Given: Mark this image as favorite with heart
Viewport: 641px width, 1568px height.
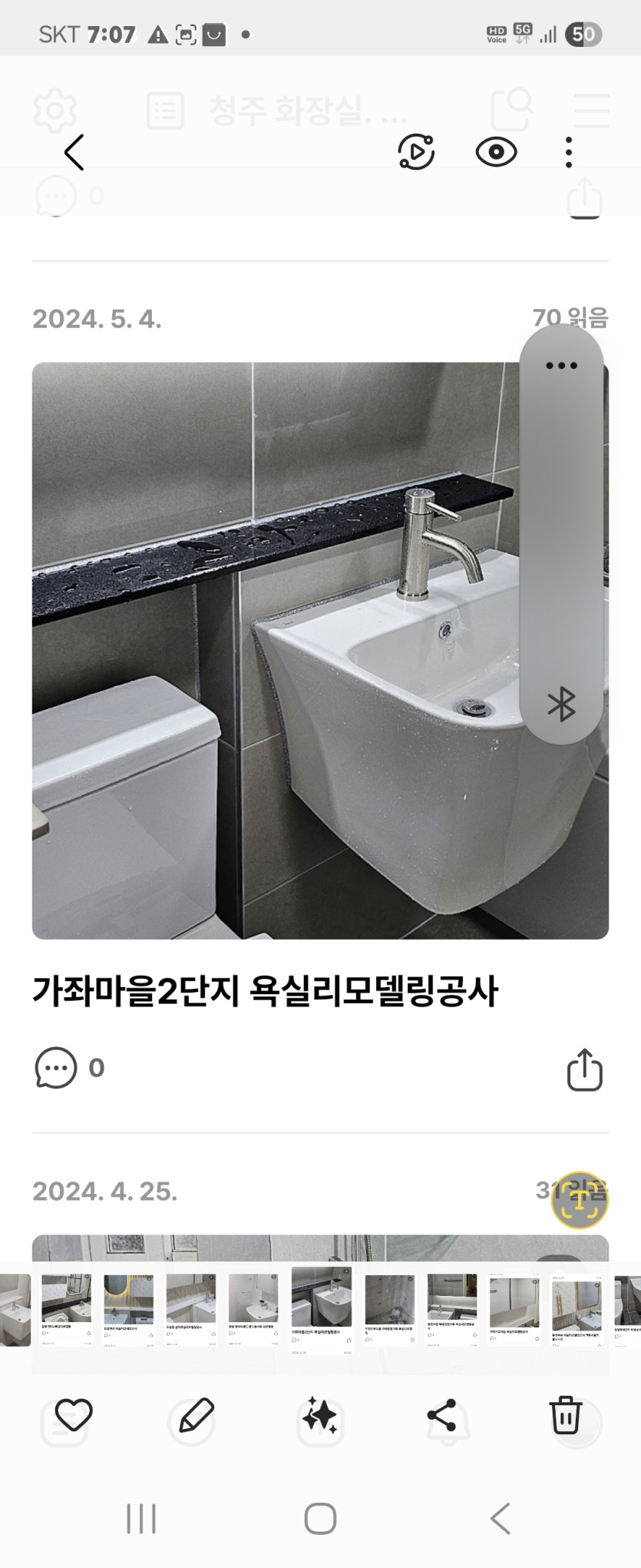Looking at the screenshot, I should (74, 1414).
